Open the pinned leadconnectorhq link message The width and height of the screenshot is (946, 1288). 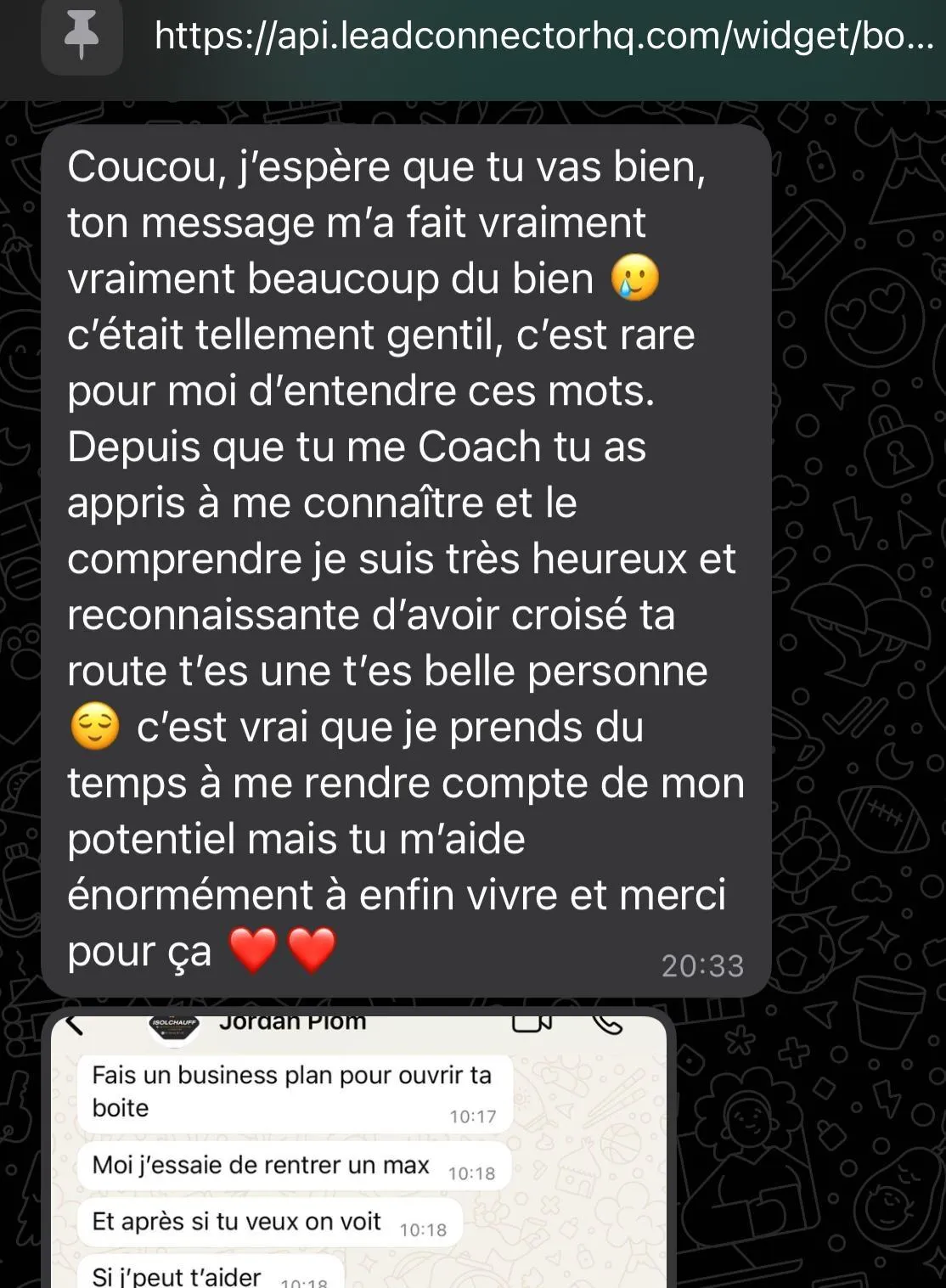click(x=543, y=37)
